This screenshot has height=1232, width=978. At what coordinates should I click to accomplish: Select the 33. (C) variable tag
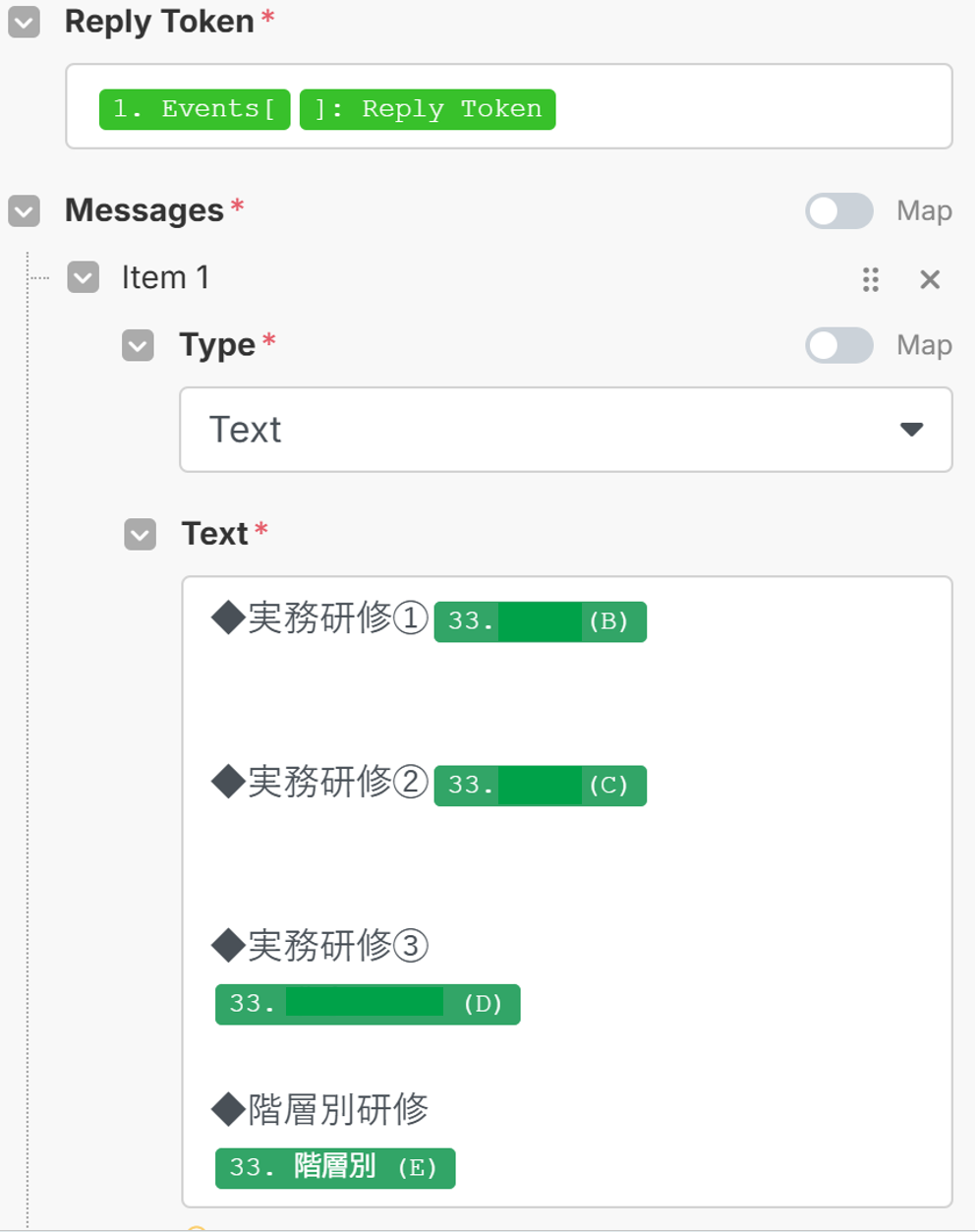pyautogui.click(x=540, y=786)
